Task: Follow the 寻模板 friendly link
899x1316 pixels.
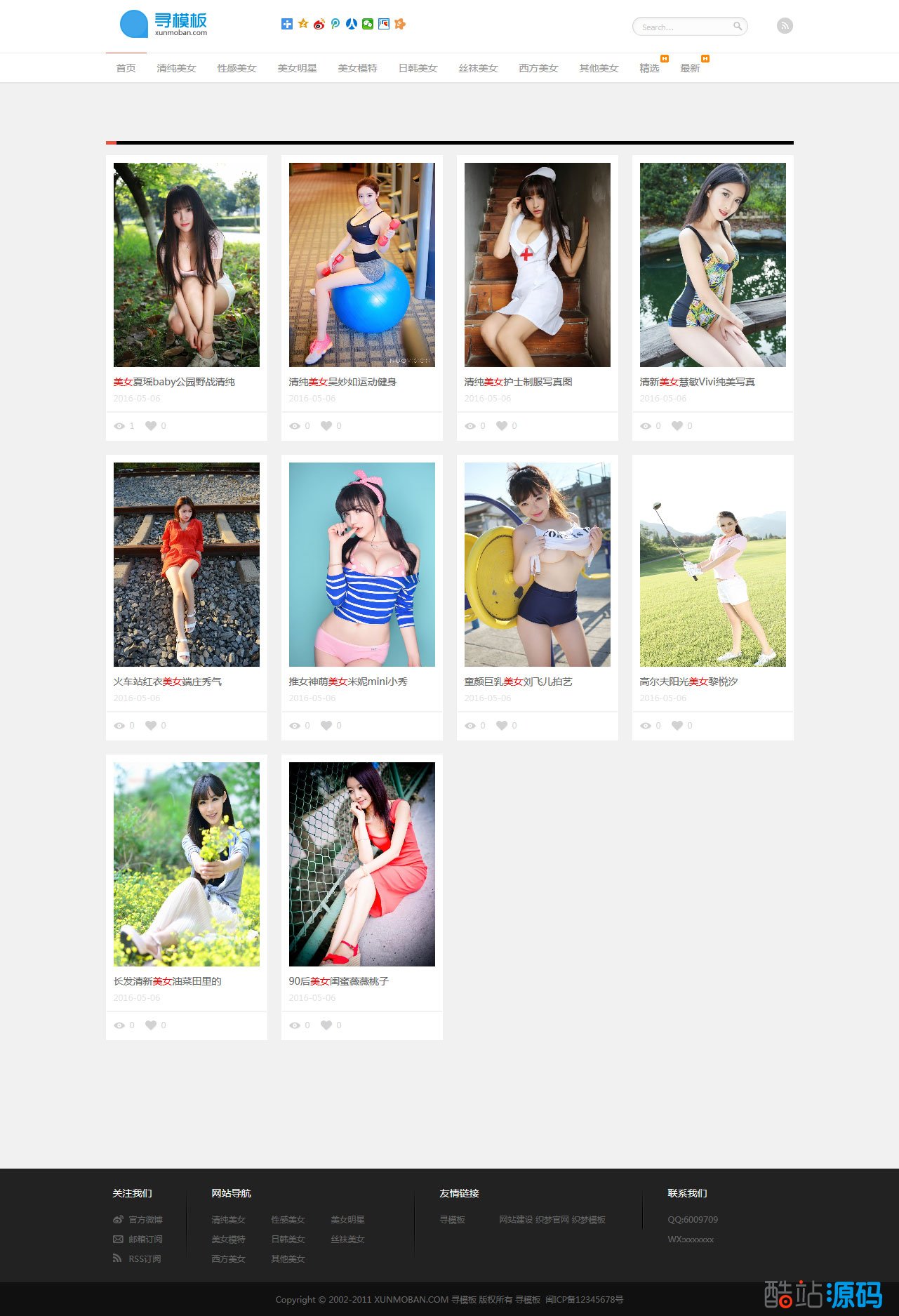Action: click(452, 1220)
